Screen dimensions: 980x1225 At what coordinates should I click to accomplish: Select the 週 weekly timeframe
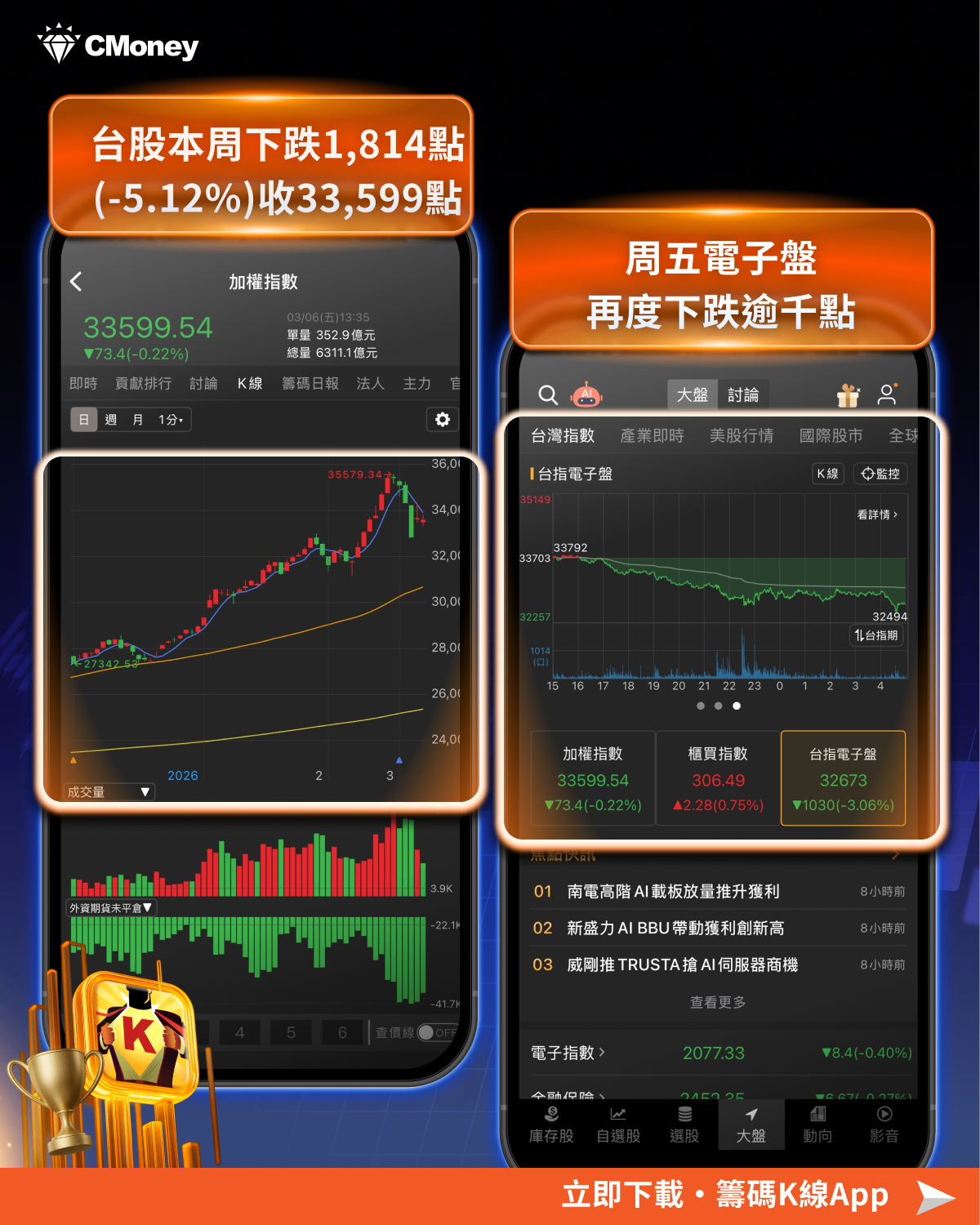click(111, 420)
